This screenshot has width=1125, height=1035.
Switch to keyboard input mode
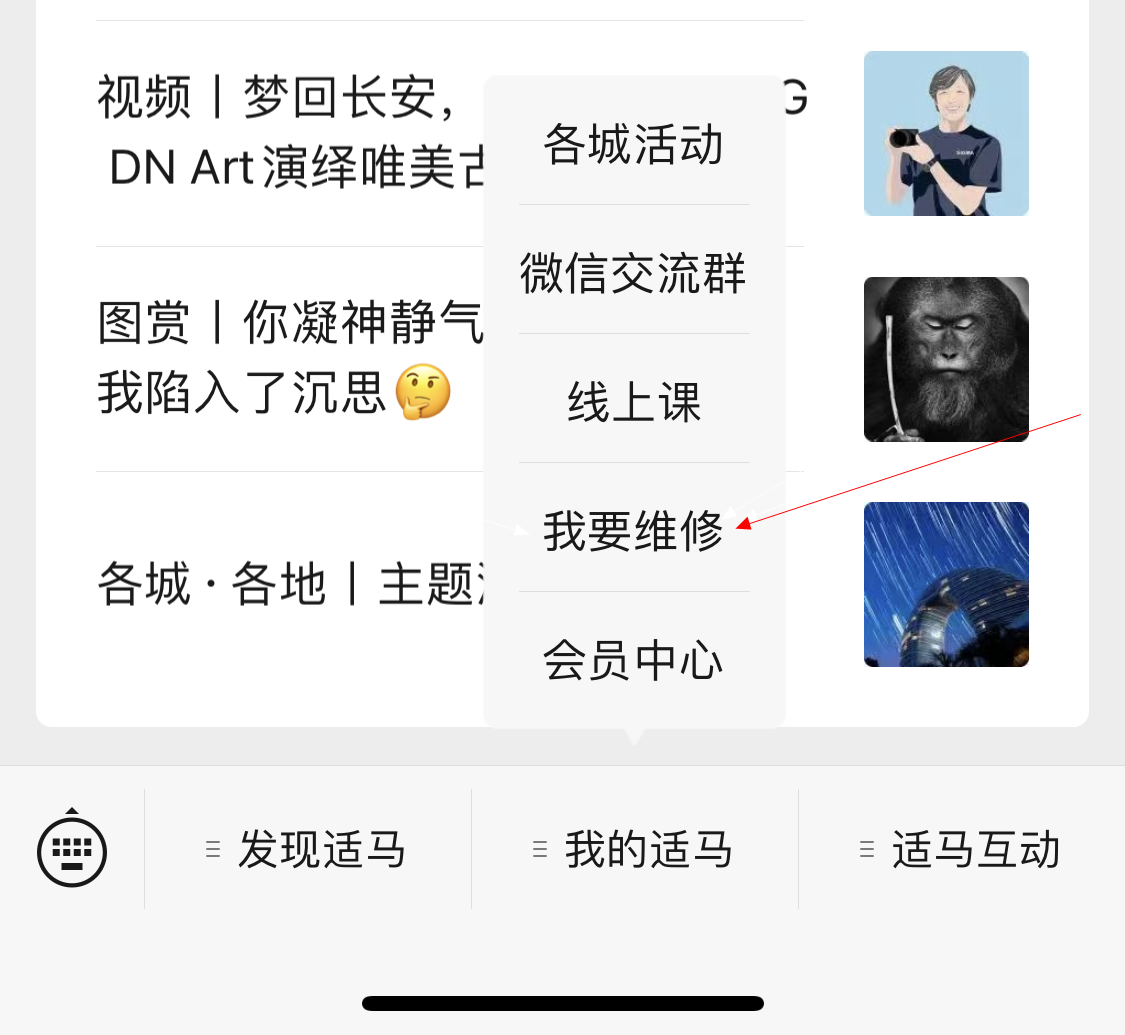coord(72,850)
